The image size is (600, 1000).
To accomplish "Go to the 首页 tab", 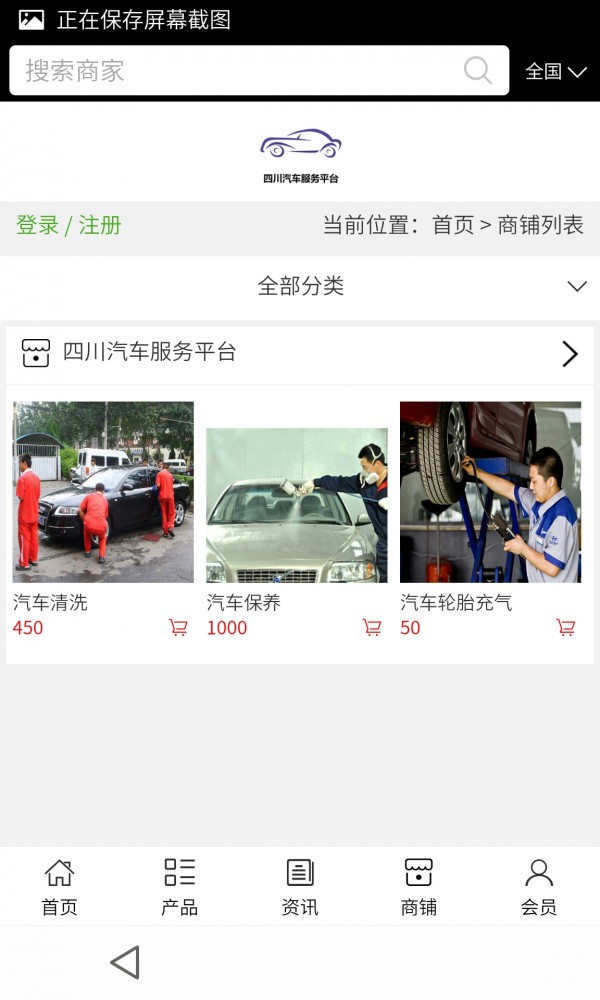I will pos(59,887).
